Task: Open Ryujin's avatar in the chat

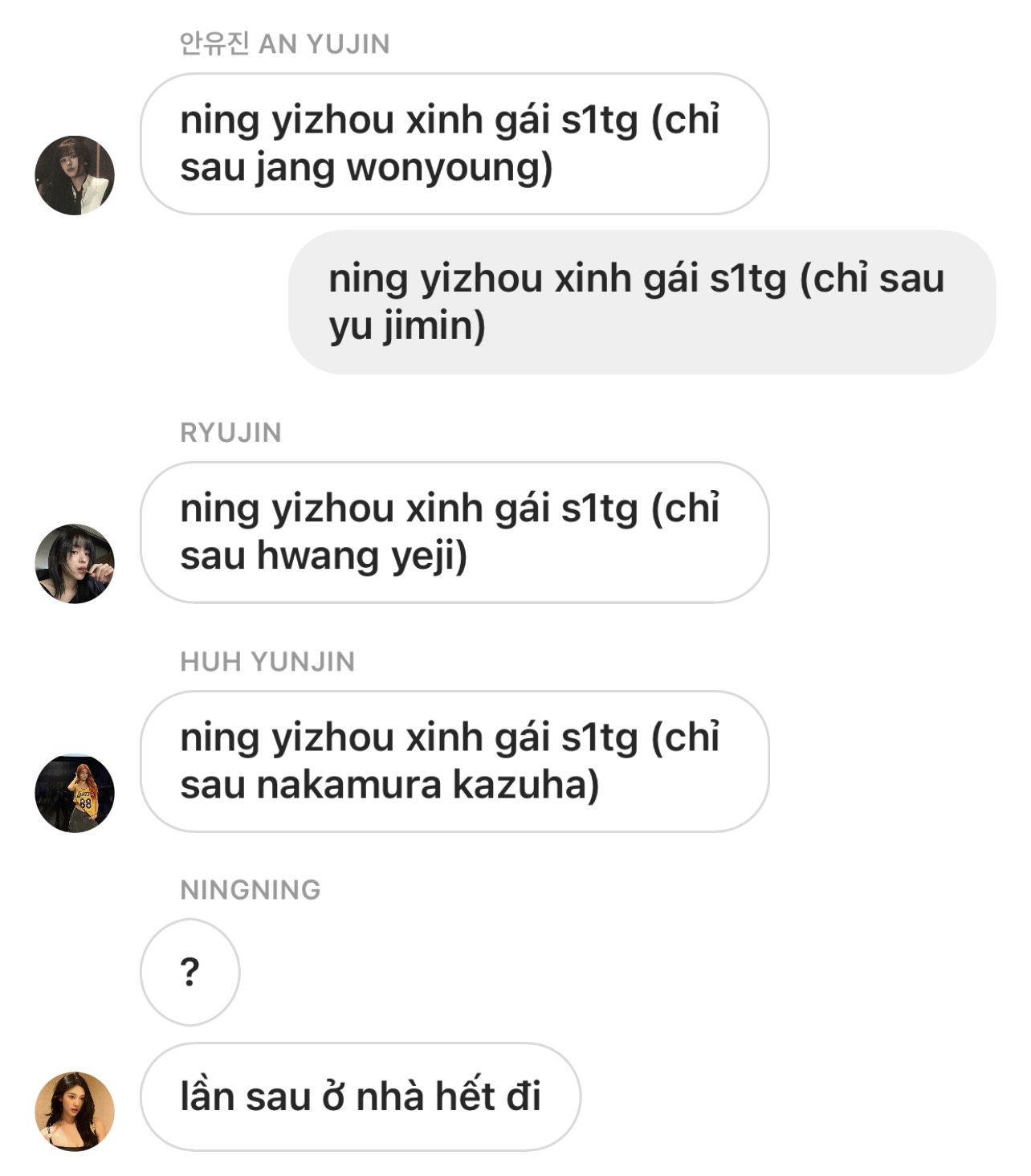Action: tap(75, 564)
